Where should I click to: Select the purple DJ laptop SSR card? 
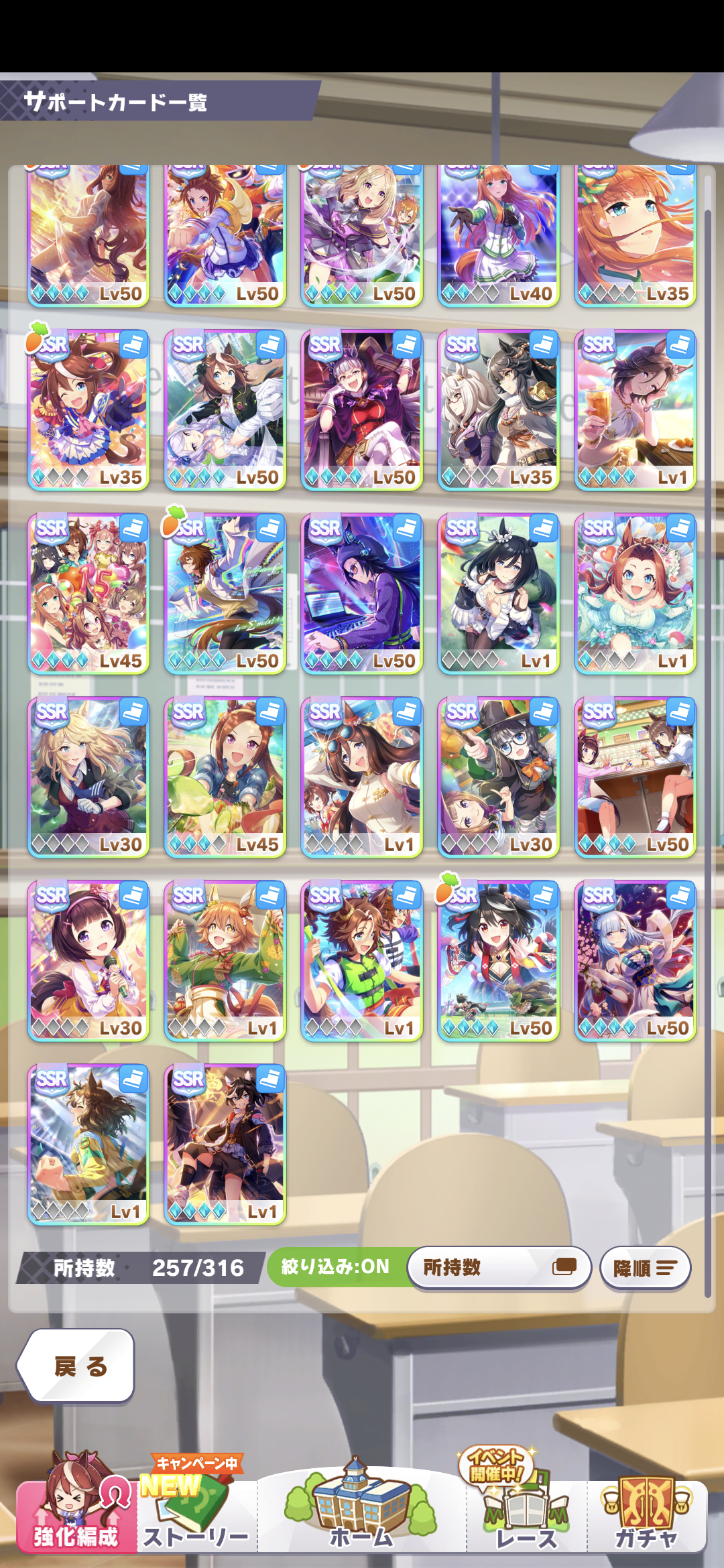[x=361, y=593]
